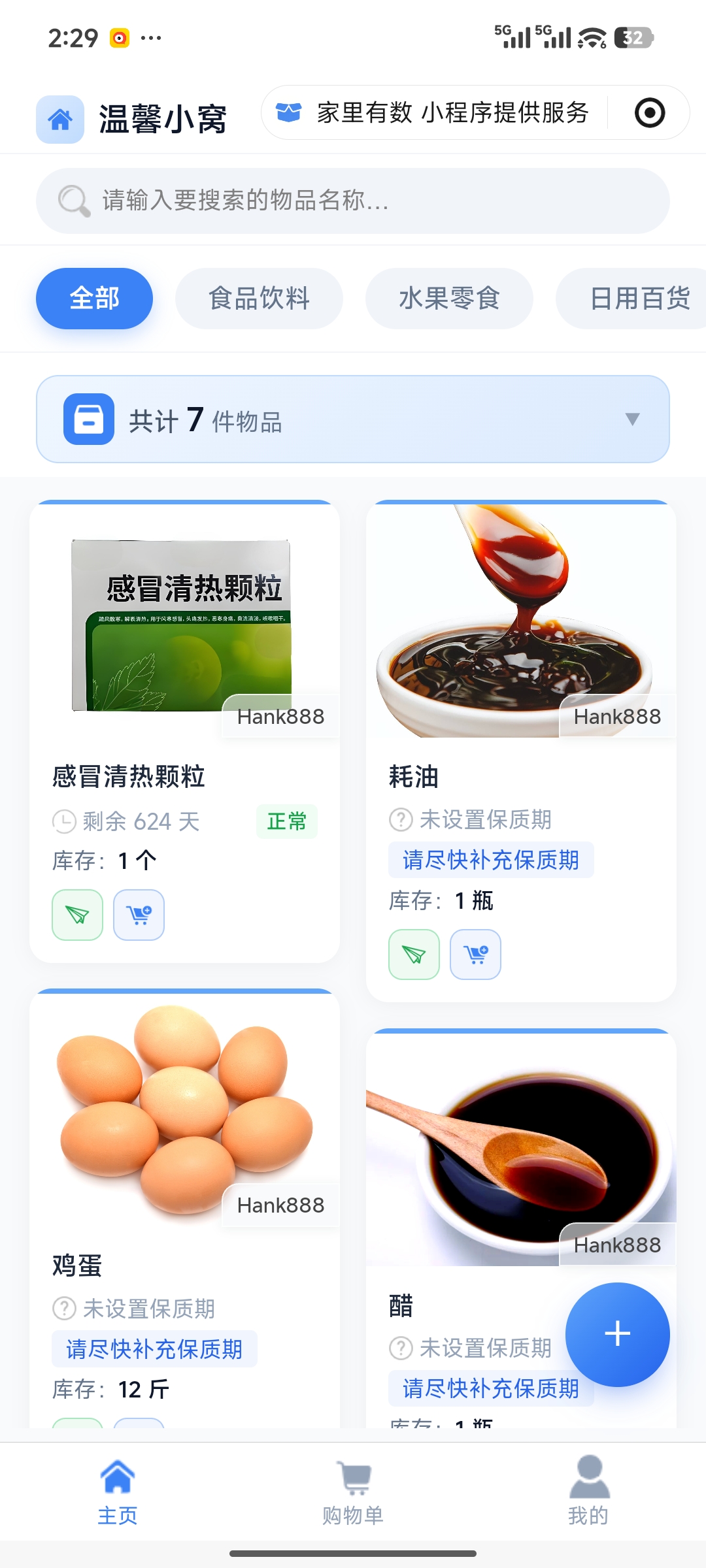The width and height of the screenshot is (706, 1568).
Task: Select the 全部 category filter
Action: (x=93, y=298)
